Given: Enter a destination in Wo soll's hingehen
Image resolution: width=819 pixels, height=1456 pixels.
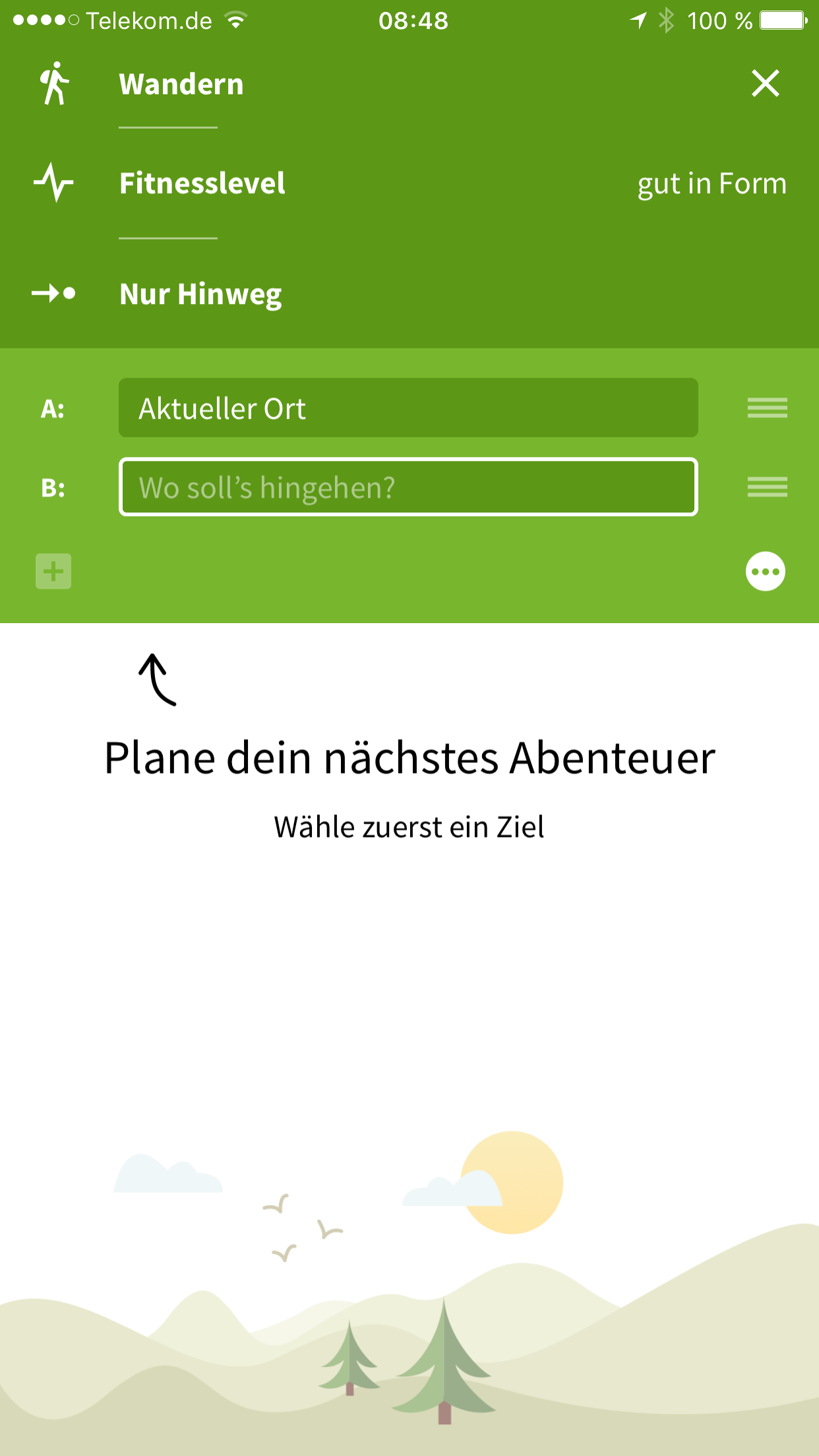Looking at the screenshot, I should [408, 487].
